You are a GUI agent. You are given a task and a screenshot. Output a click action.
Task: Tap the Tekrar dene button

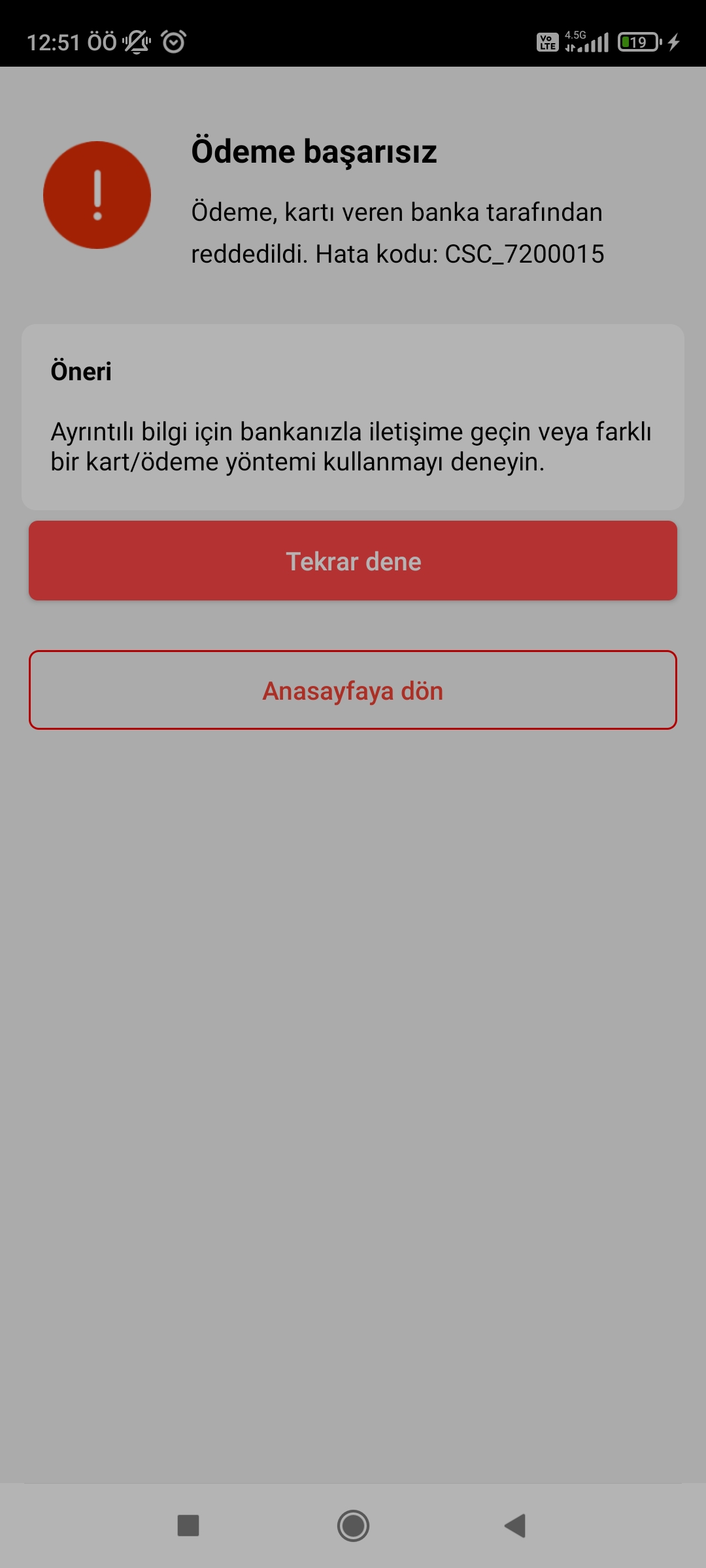(353, 561)
